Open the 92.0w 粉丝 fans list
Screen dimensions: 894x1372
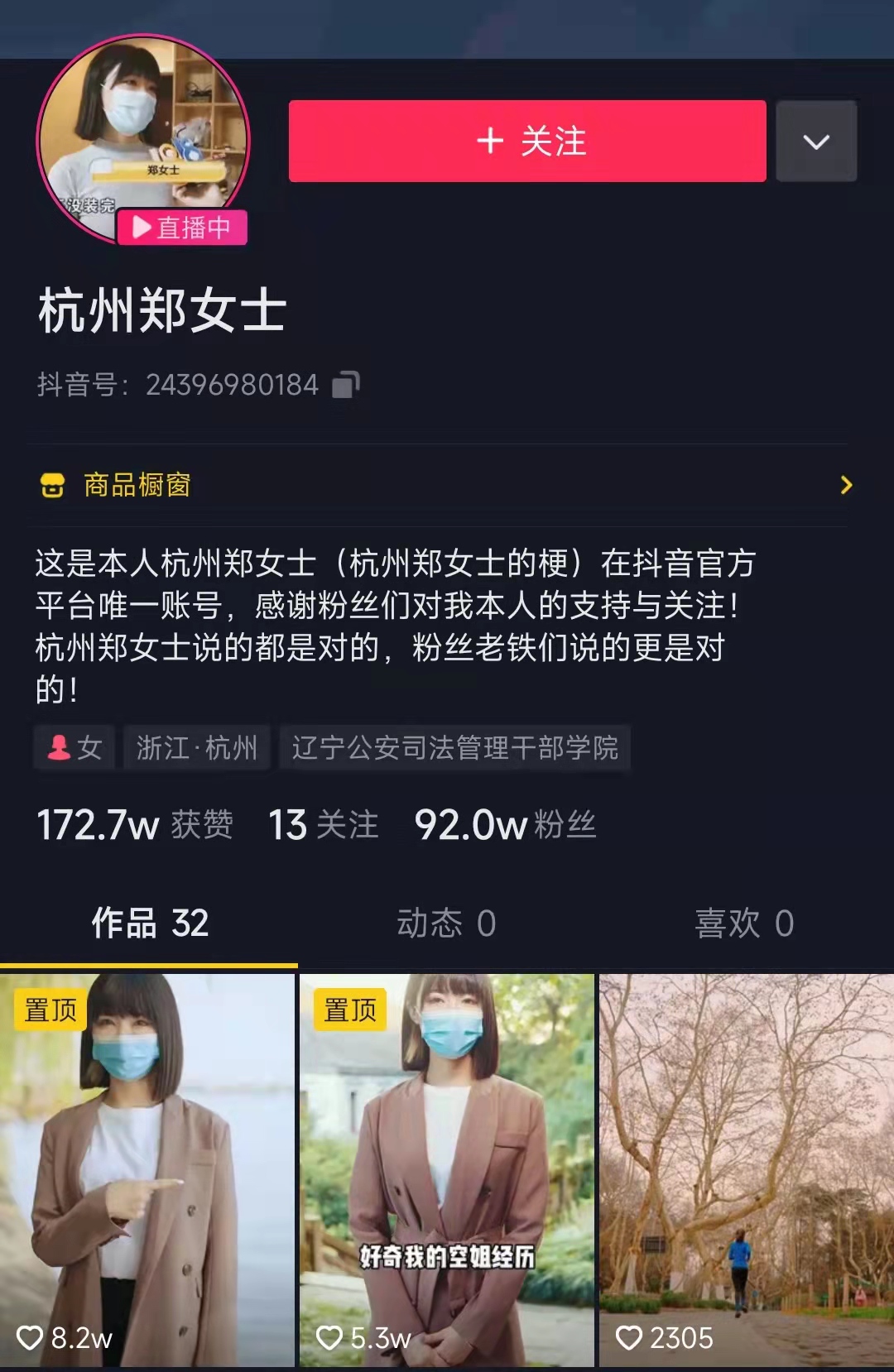(x=505, y=825)
